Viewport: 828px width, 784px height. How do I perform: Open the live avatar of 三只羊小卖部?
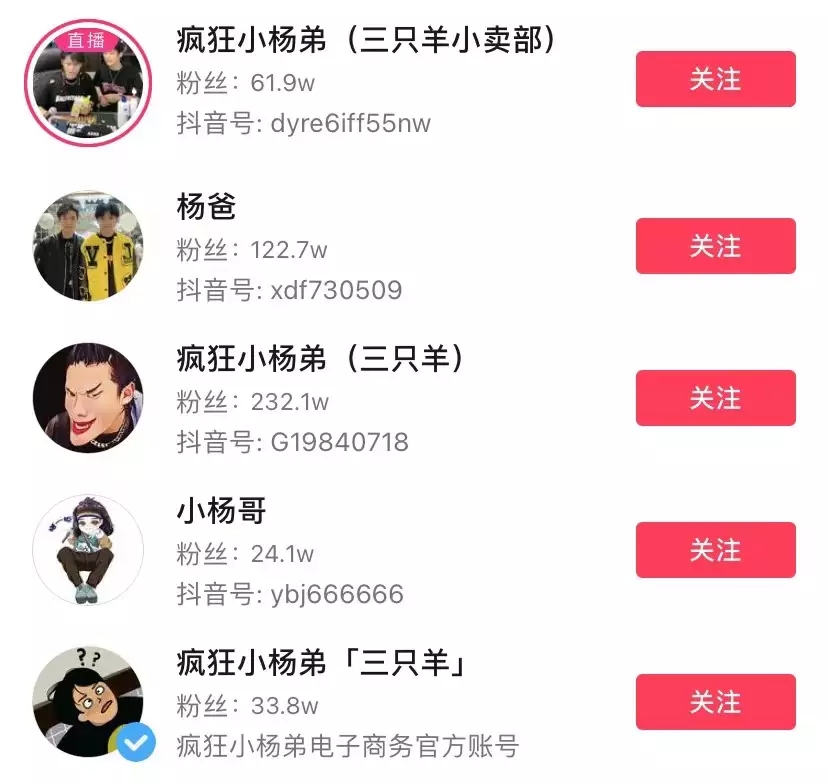pyautogui.click(x=88, y=82)
